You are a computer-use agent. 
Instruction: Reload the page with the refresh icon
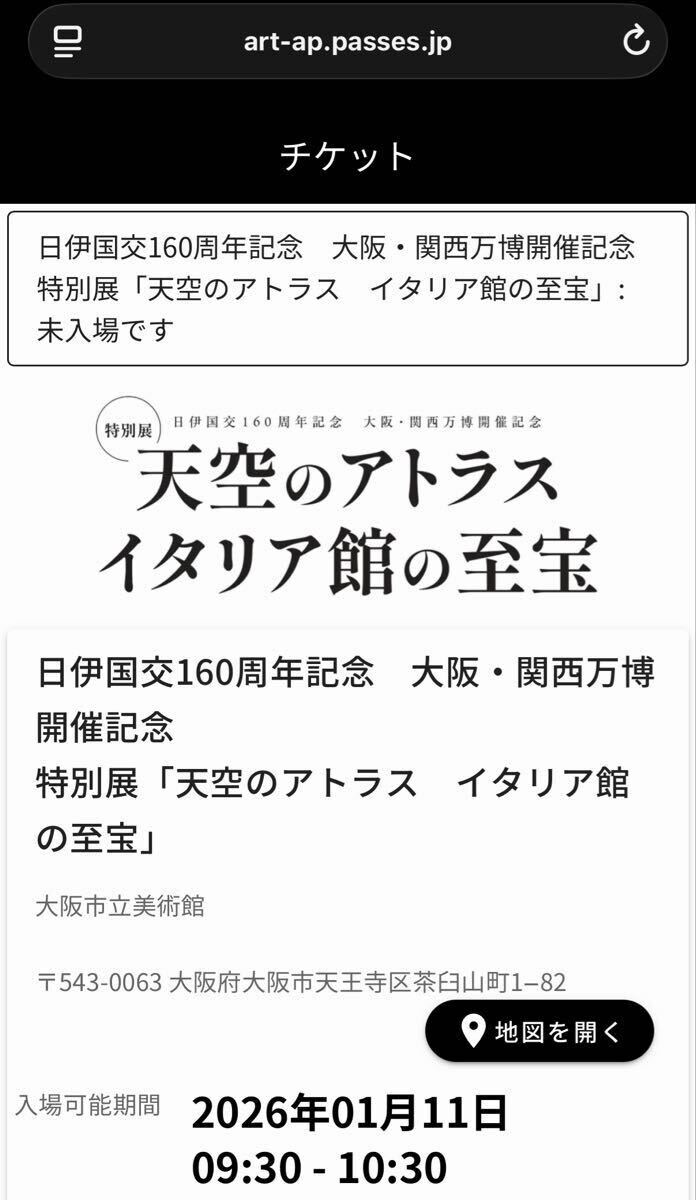636,41
